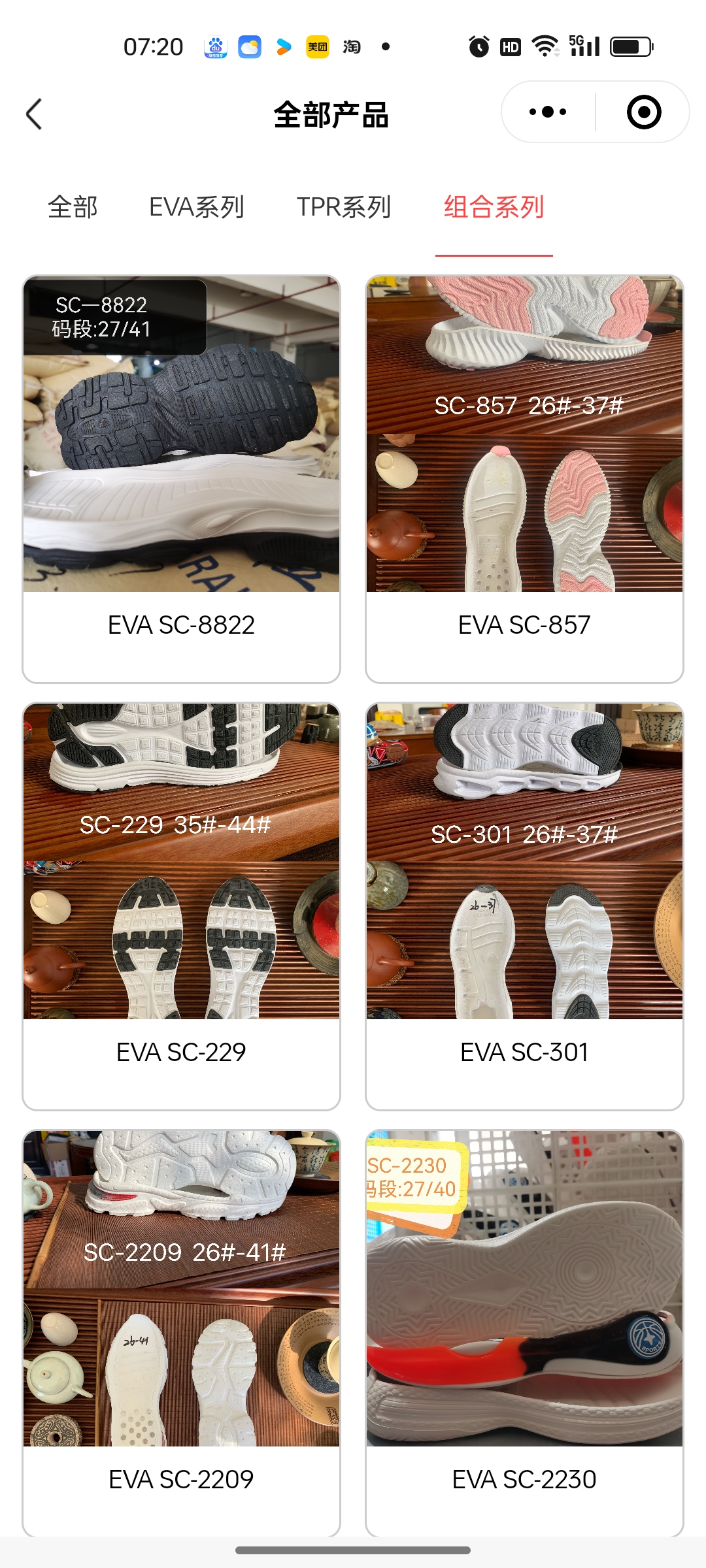
Task: Open the mini program more options menu
Action: (548, 112)
